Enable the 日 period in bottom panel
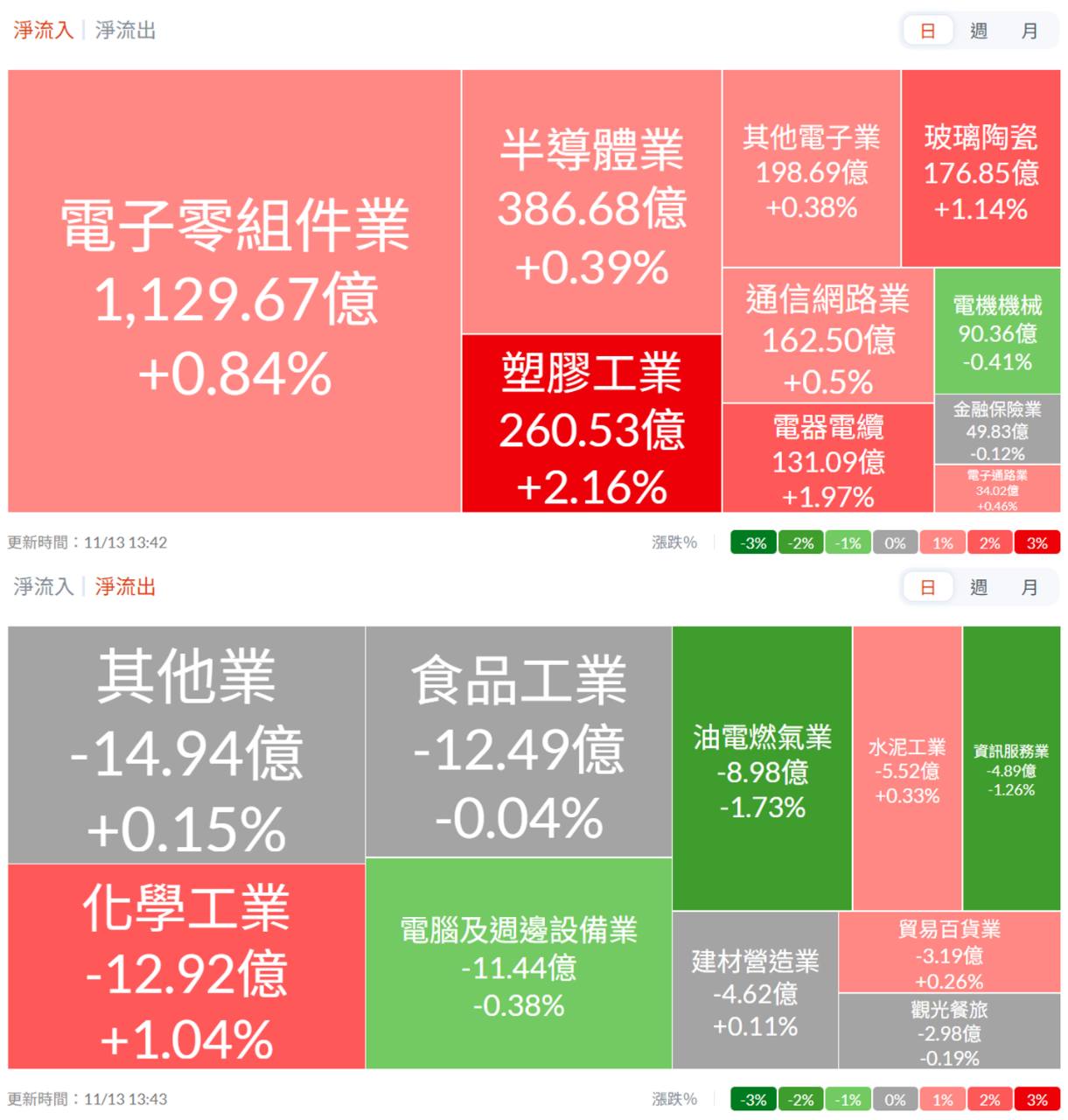 click(x=927, y=587)
